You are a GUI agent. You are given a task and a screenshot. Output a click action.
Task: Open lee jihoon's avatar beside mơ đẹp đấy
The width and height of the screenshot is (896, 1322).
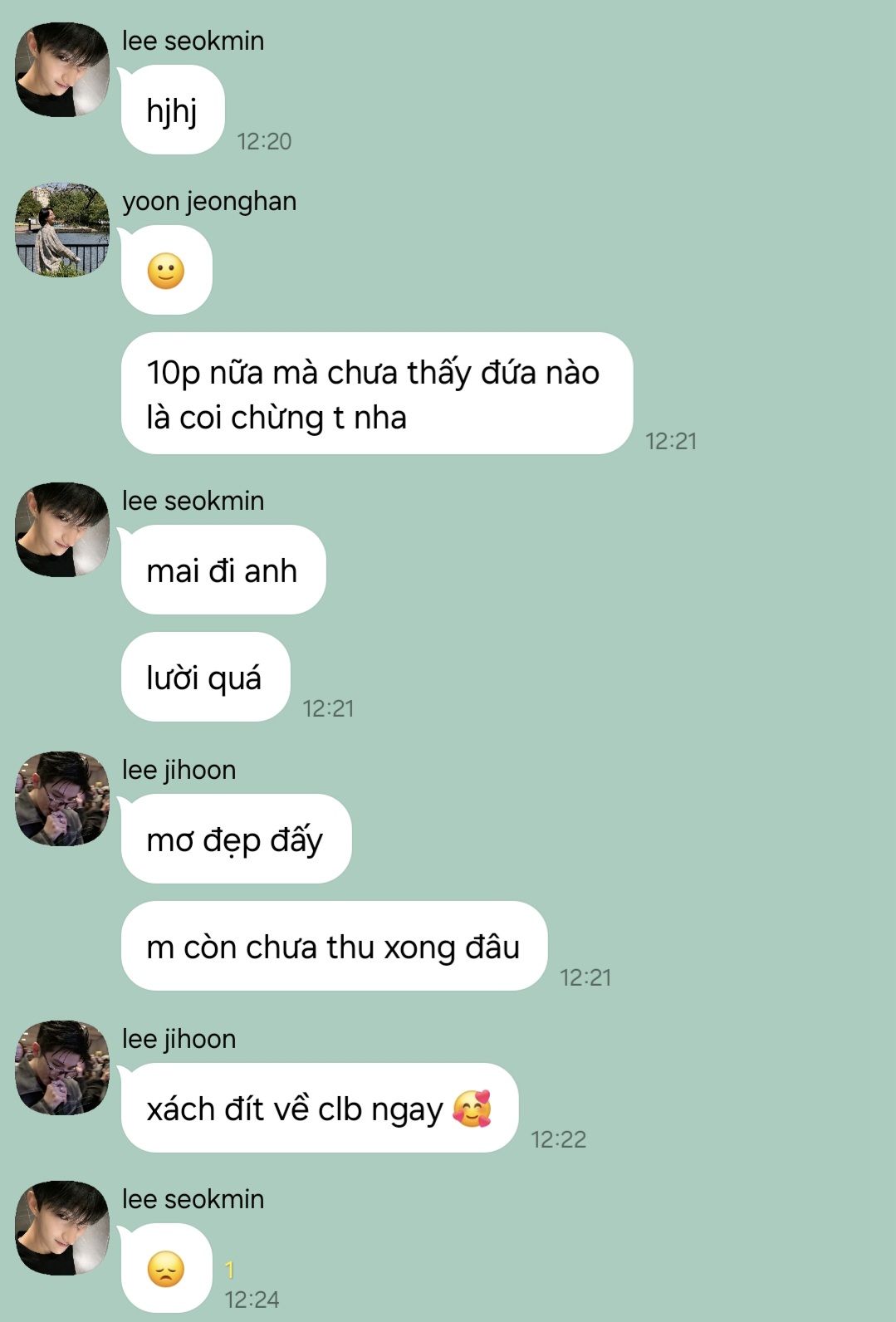coord(62,799)
